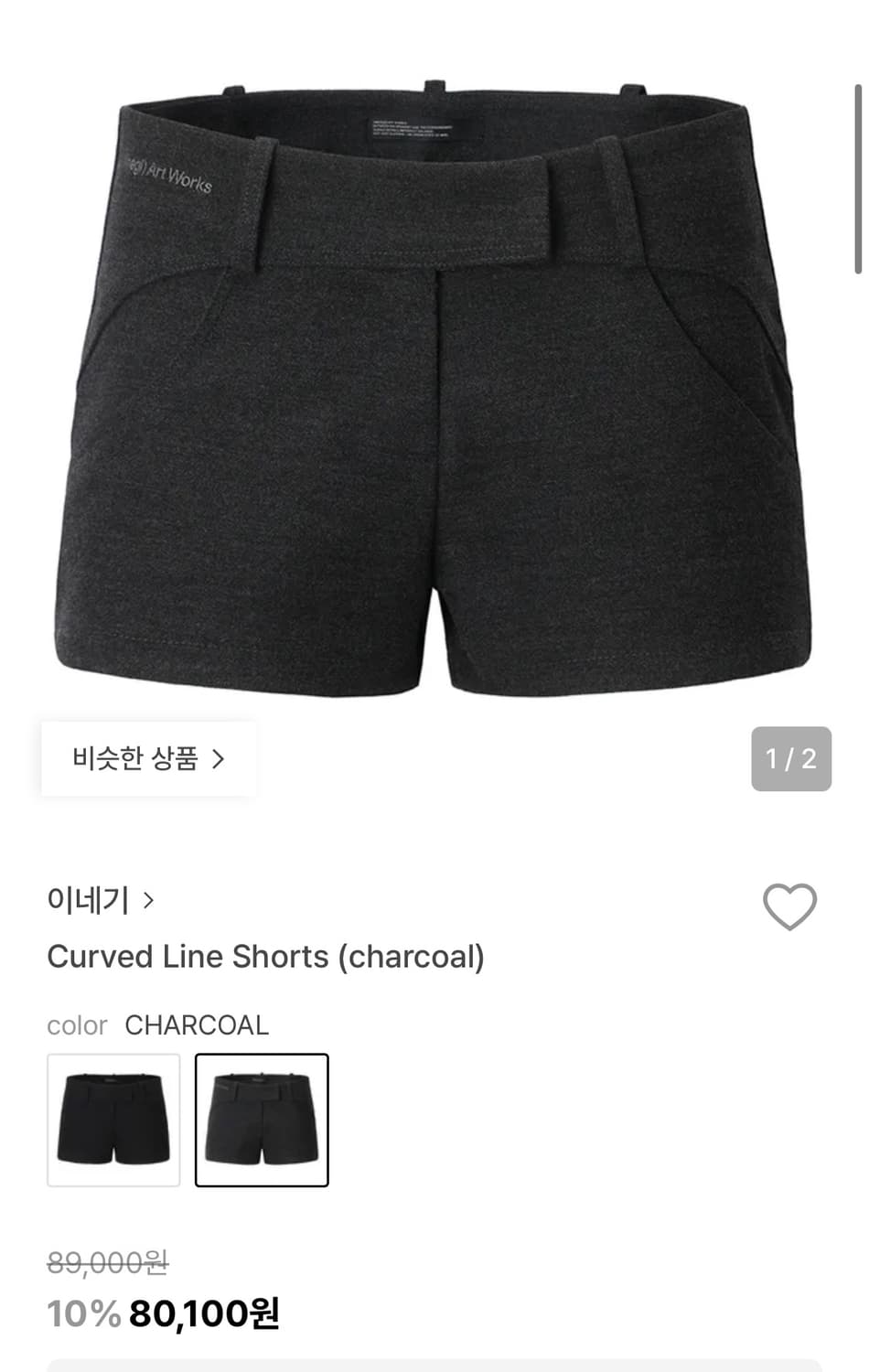Select the black colorway thumbnail
This screenshot has width=869, height=1372.
point(113,1120)
